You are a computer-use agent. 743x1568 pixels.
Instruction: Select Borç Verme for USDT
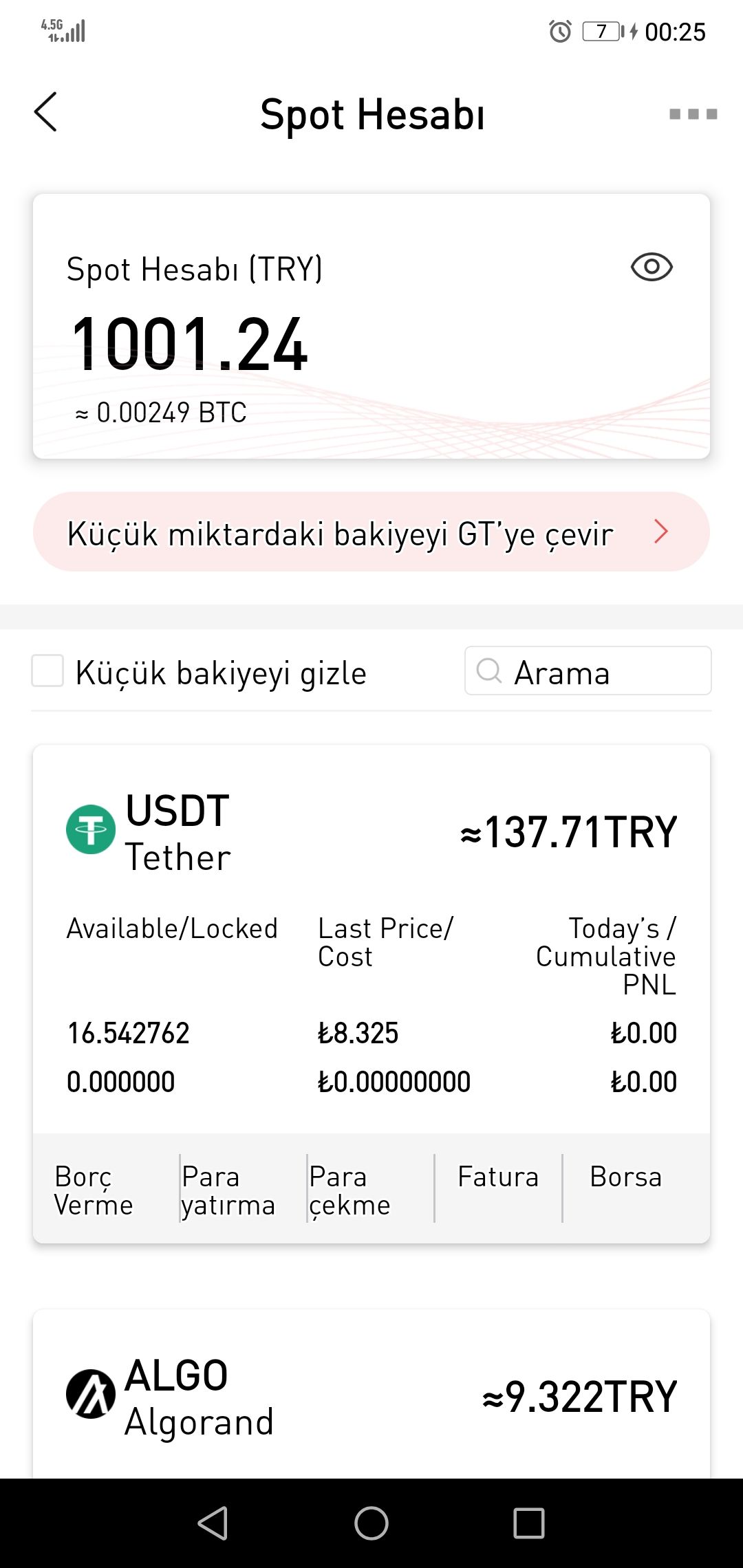[94, 1190]
